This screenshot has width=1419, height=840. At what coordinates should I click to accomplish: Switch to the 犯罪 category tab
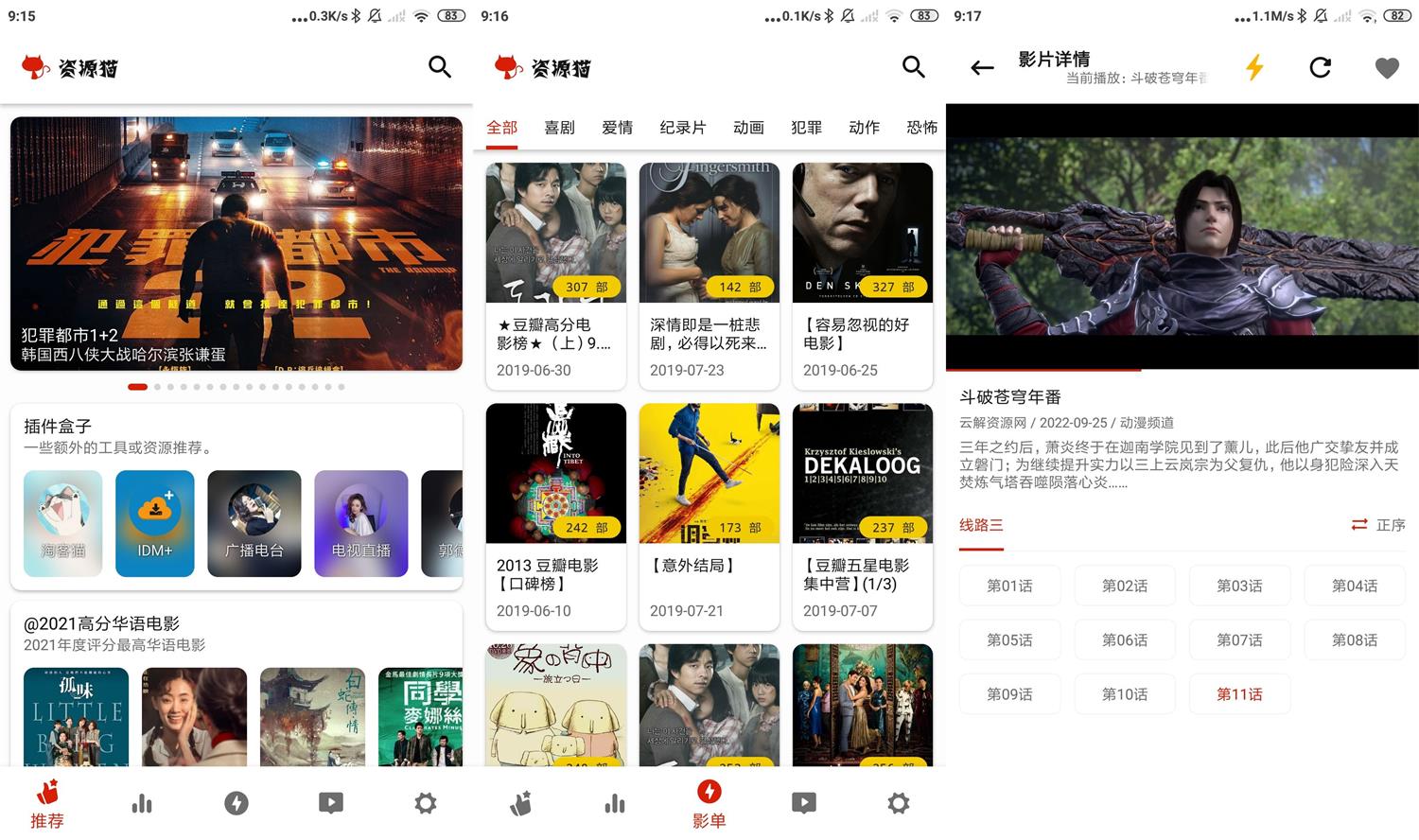coord(806,128)
